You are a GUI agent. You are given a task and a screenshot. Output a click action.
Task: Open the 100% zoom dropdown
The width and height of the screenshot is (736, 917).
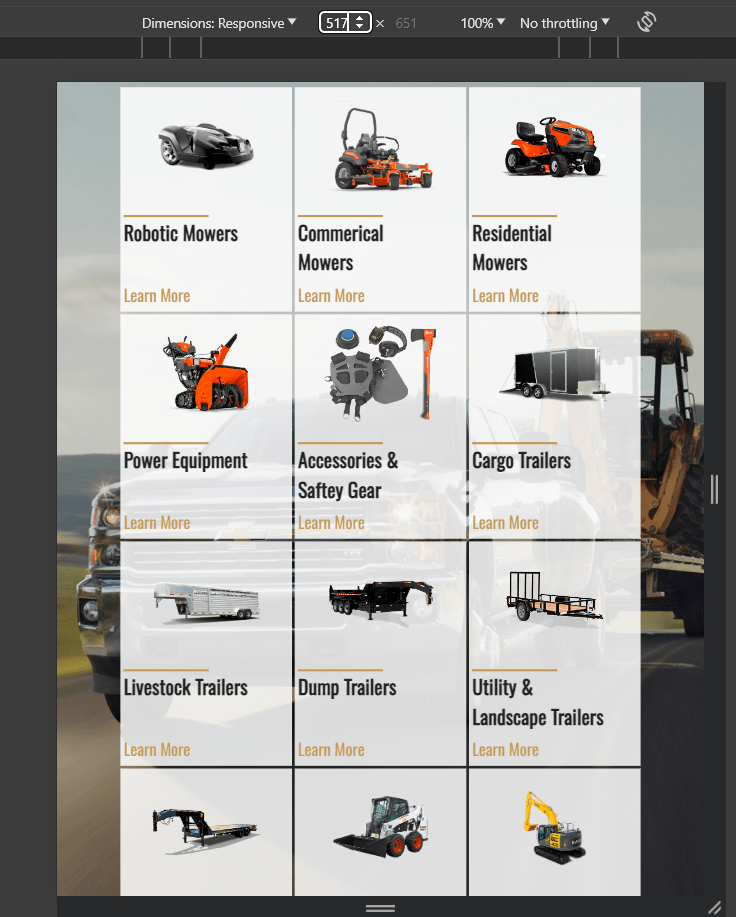pos(482,22)
